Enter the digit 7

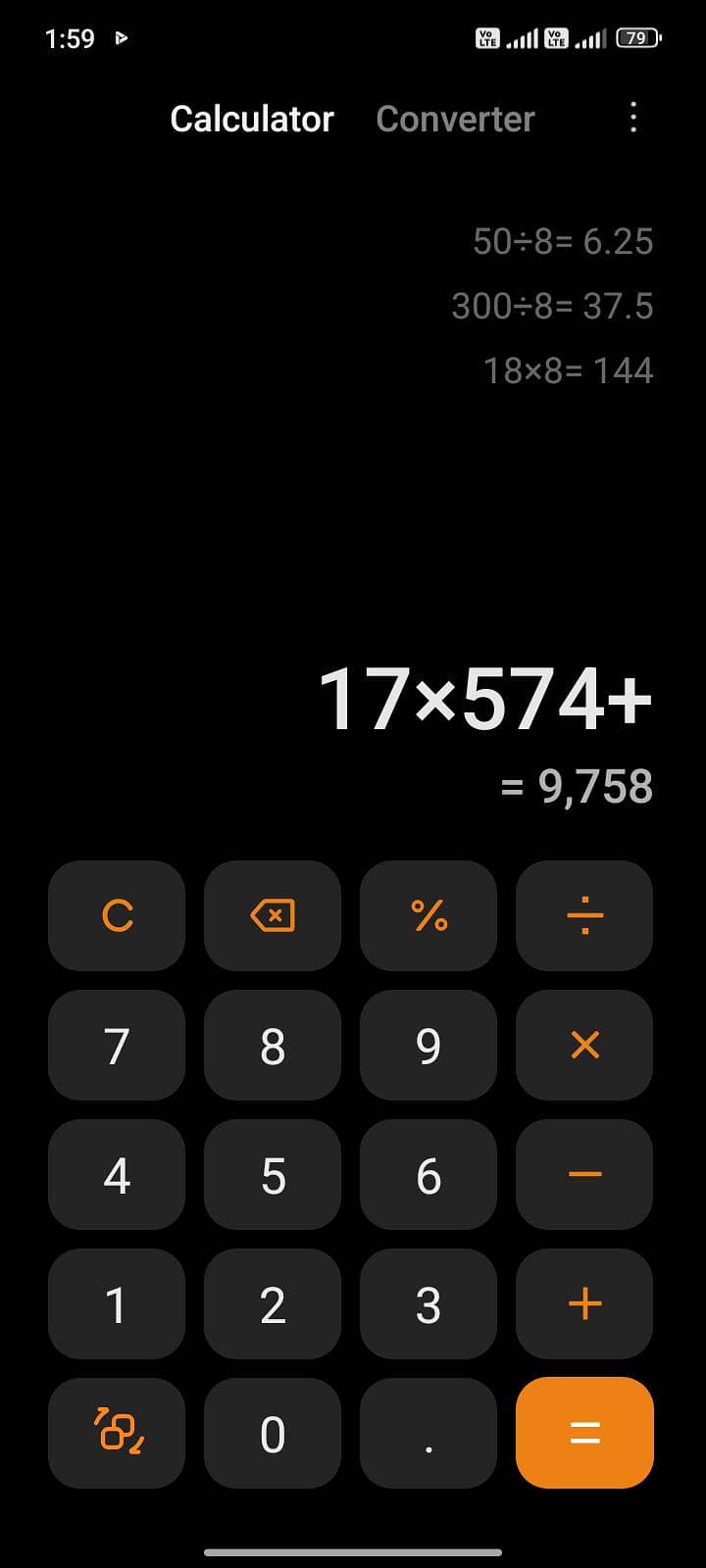(x=117, y=1046)
